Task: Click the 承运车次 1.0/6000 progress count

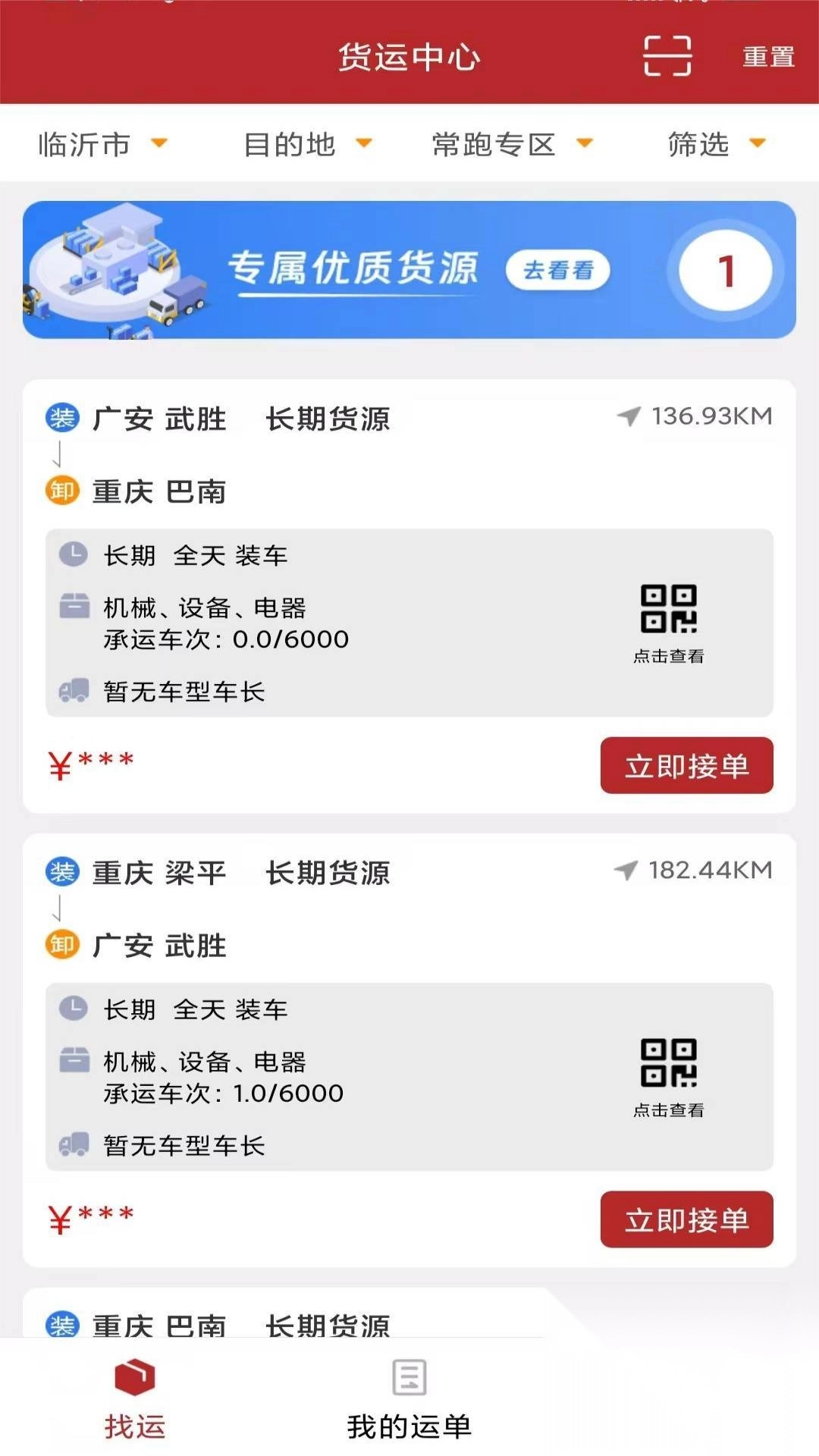Action: click(222, 1093)
